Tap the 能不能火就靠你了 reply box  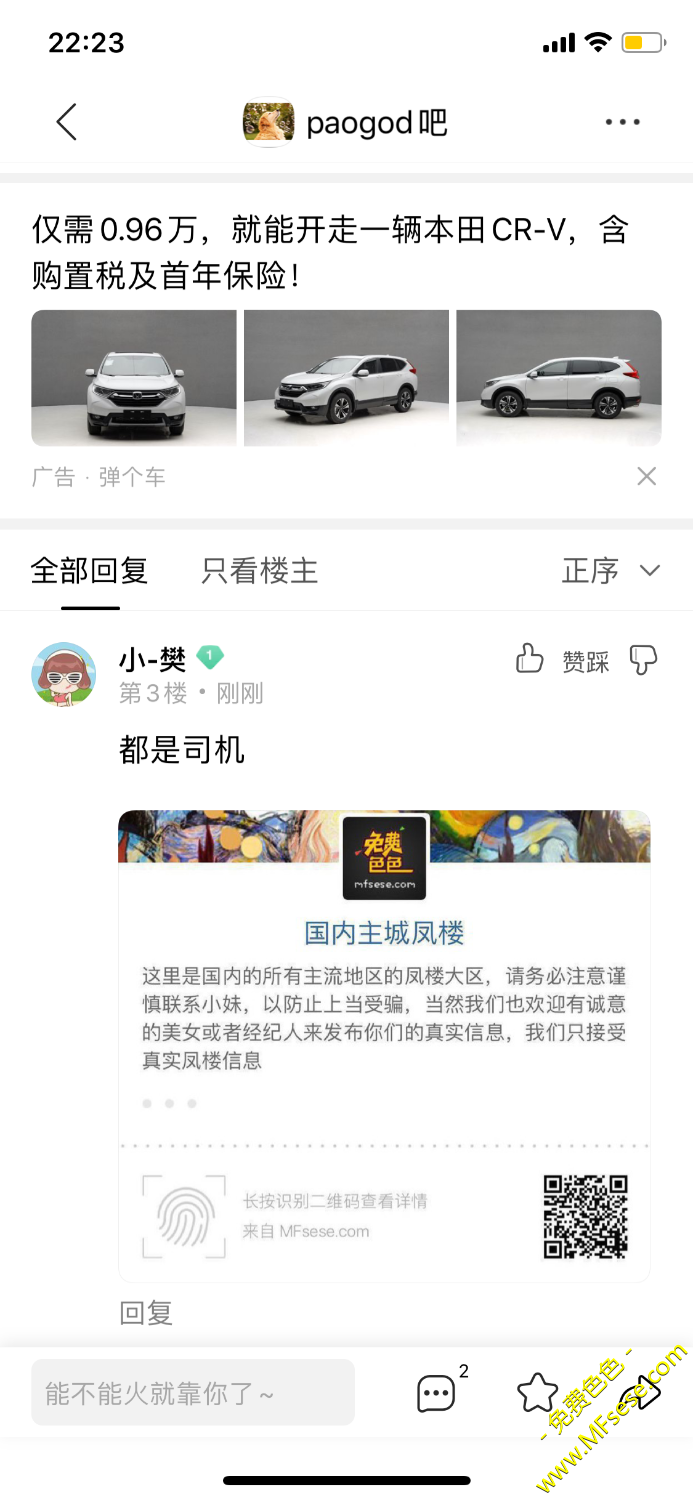point(193,1392)
